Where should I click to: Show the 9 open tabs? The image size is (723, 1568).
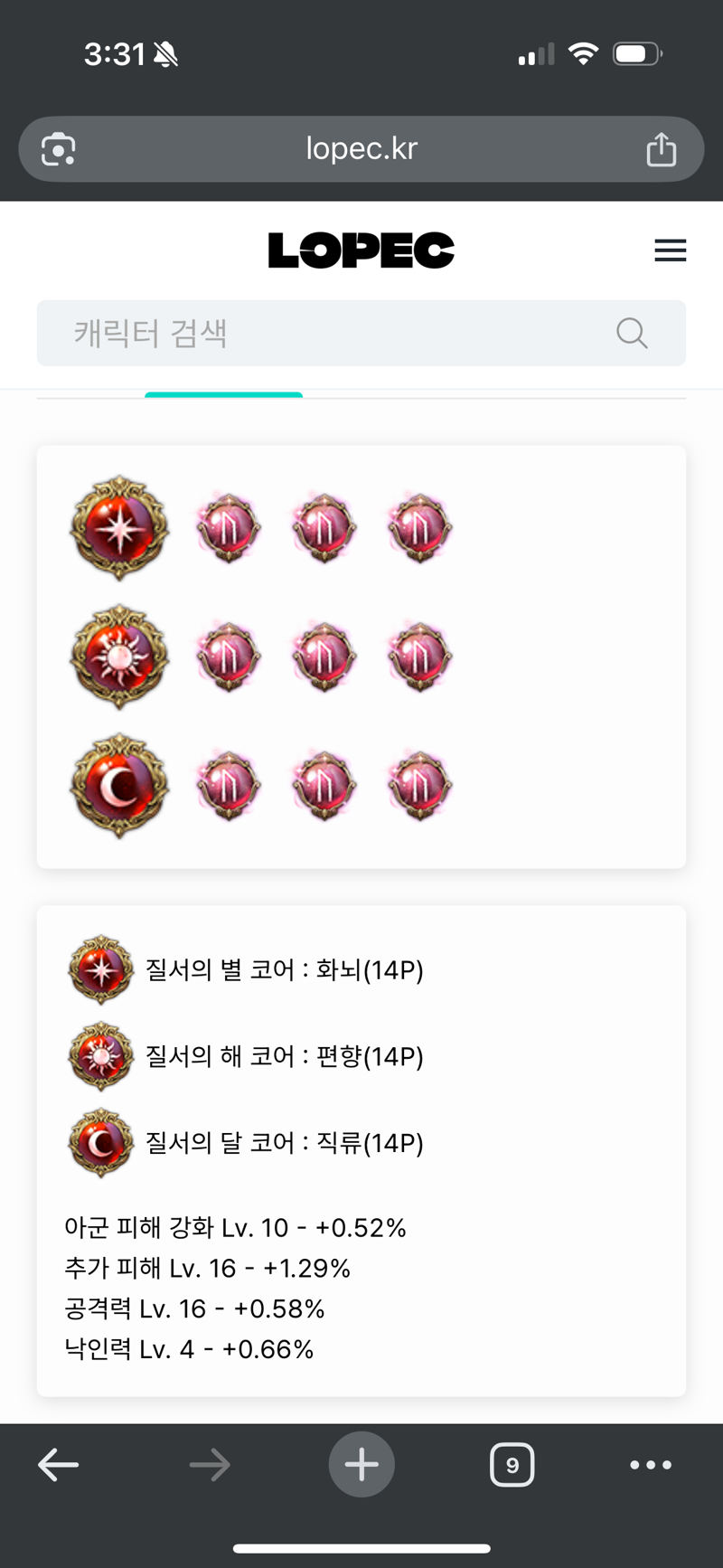512,1464
